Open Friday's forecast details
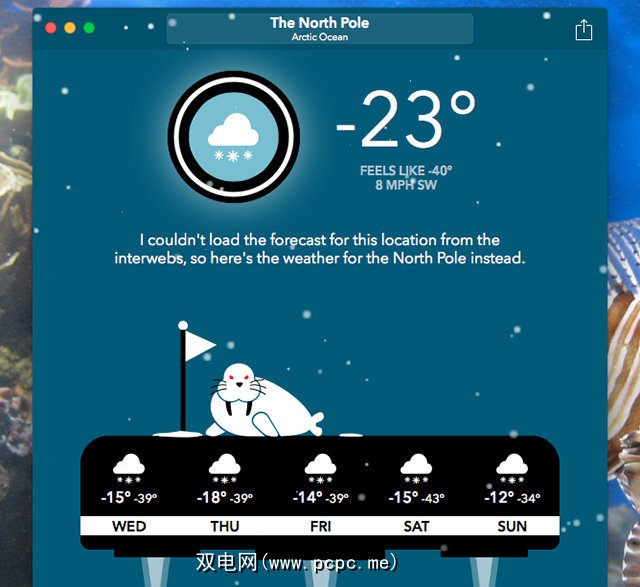640x587 pixels. (x=320, y=490)
